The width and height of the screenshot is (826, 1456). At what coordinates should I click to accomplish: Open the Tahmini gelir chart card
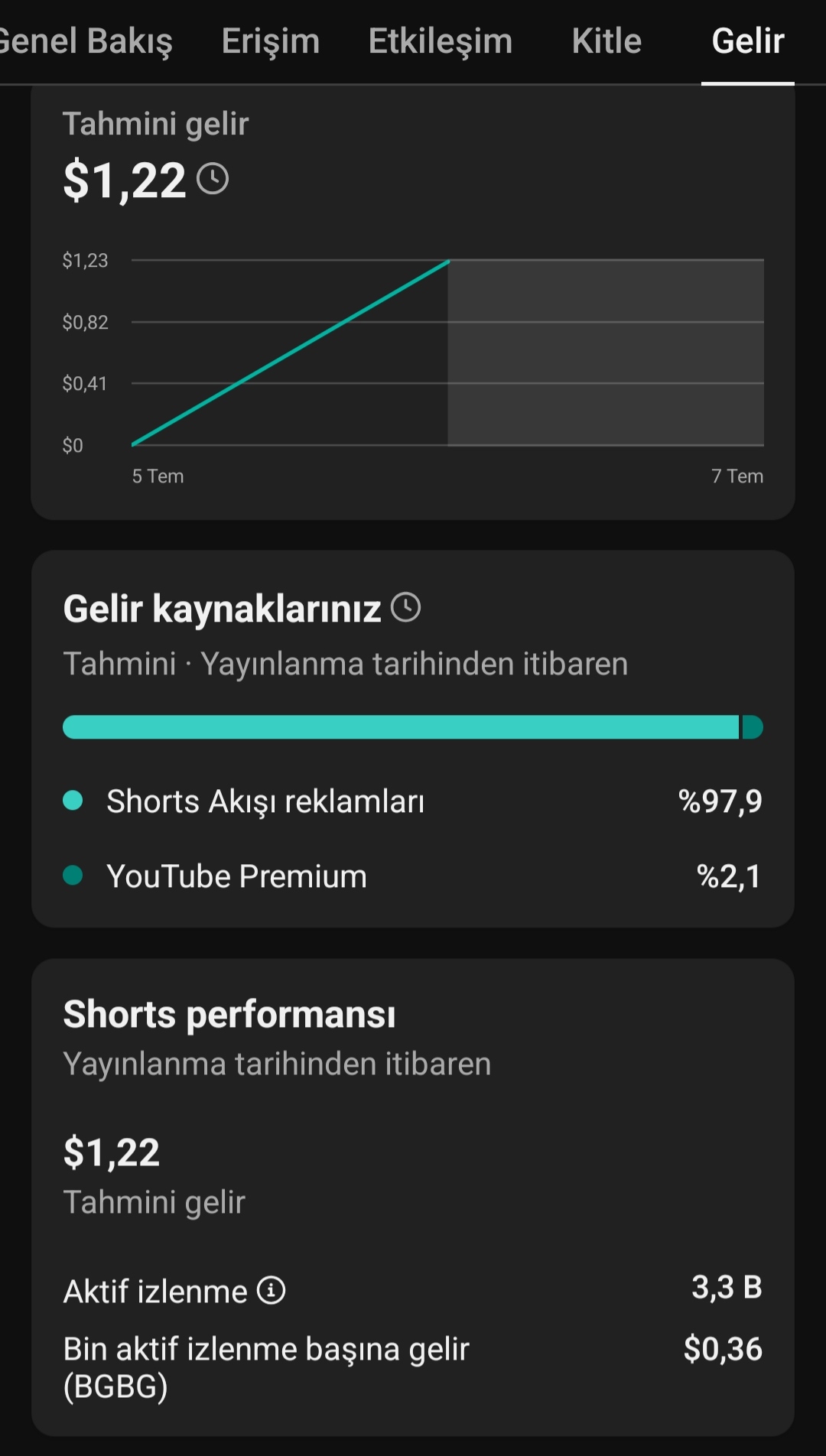click(x=413, y=303)
